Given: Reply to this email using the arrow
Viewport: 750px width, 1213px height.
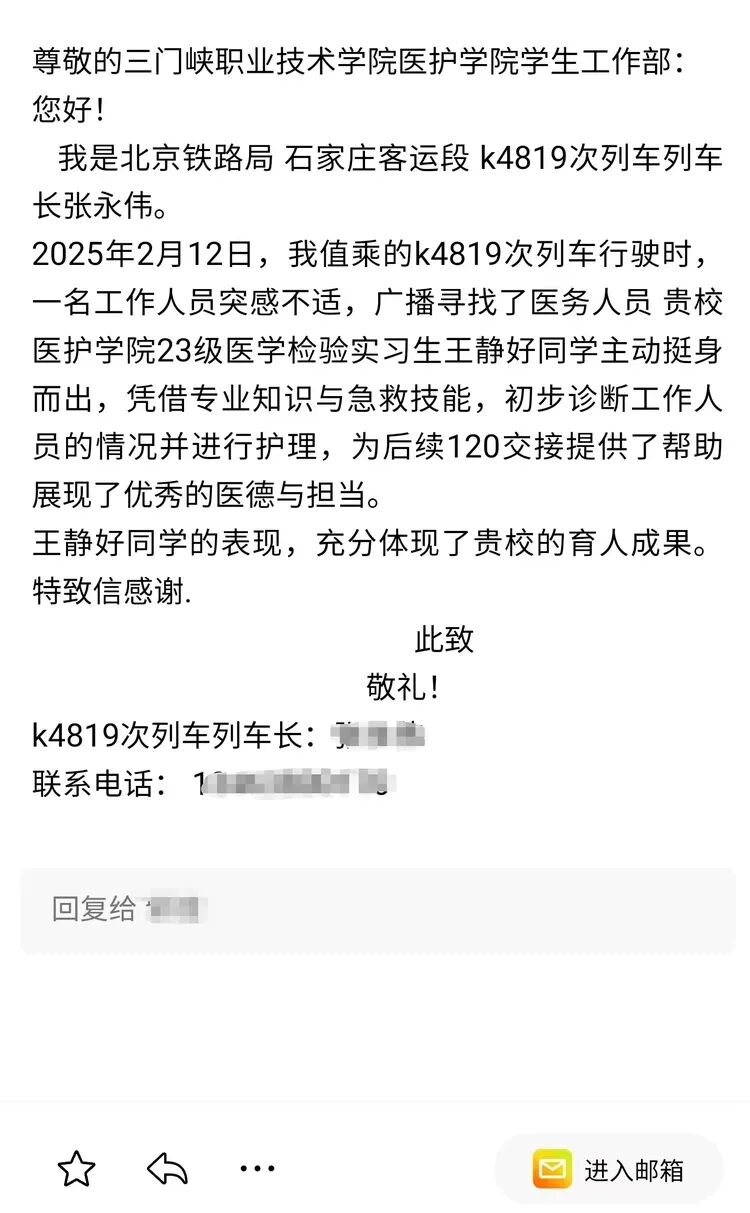Looking at the screenshot, I should 167,1168.
